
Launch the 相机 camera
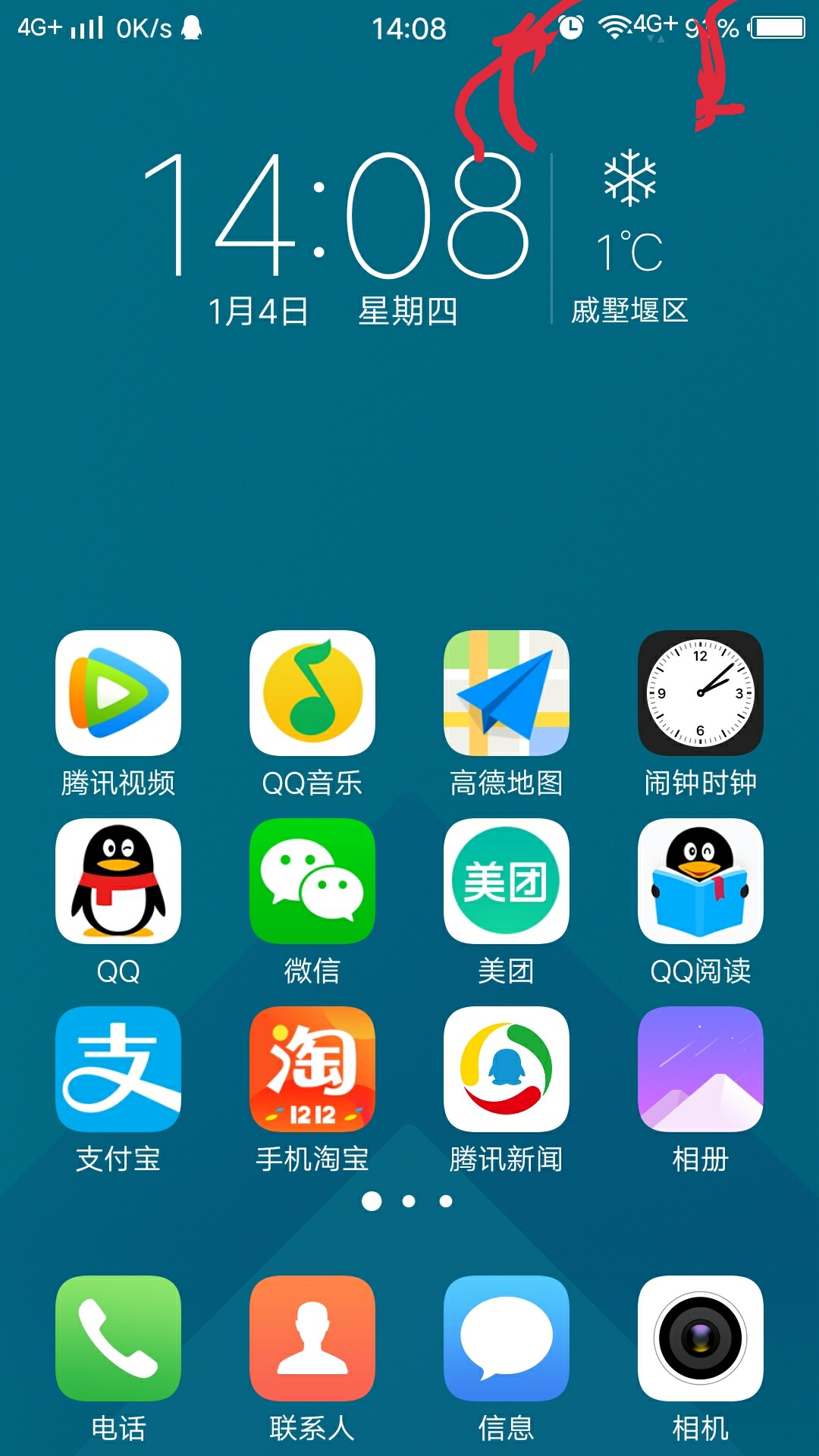(701, 1338)
